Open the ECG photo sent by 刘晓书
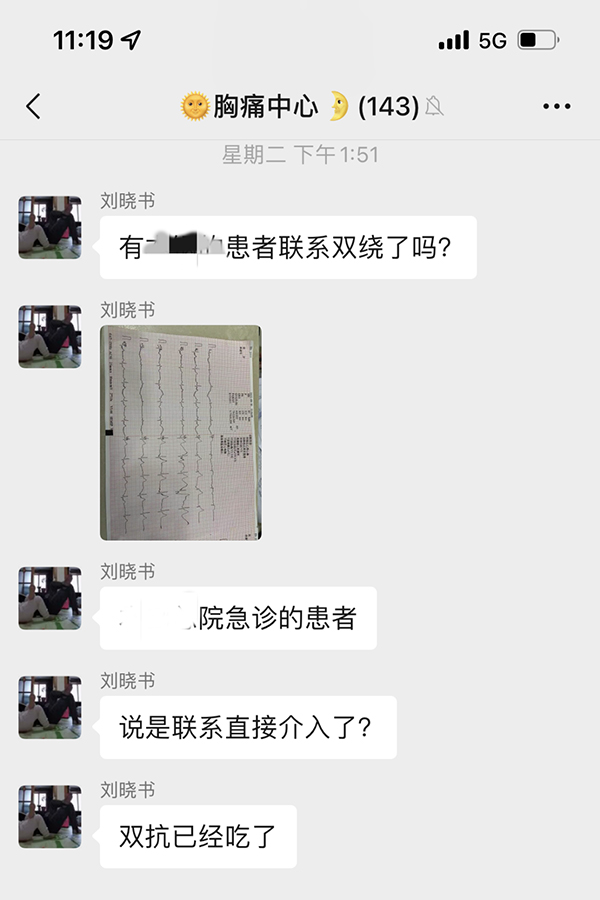Image resolution: width=600 pixels, height=900 pixels. 181,432
